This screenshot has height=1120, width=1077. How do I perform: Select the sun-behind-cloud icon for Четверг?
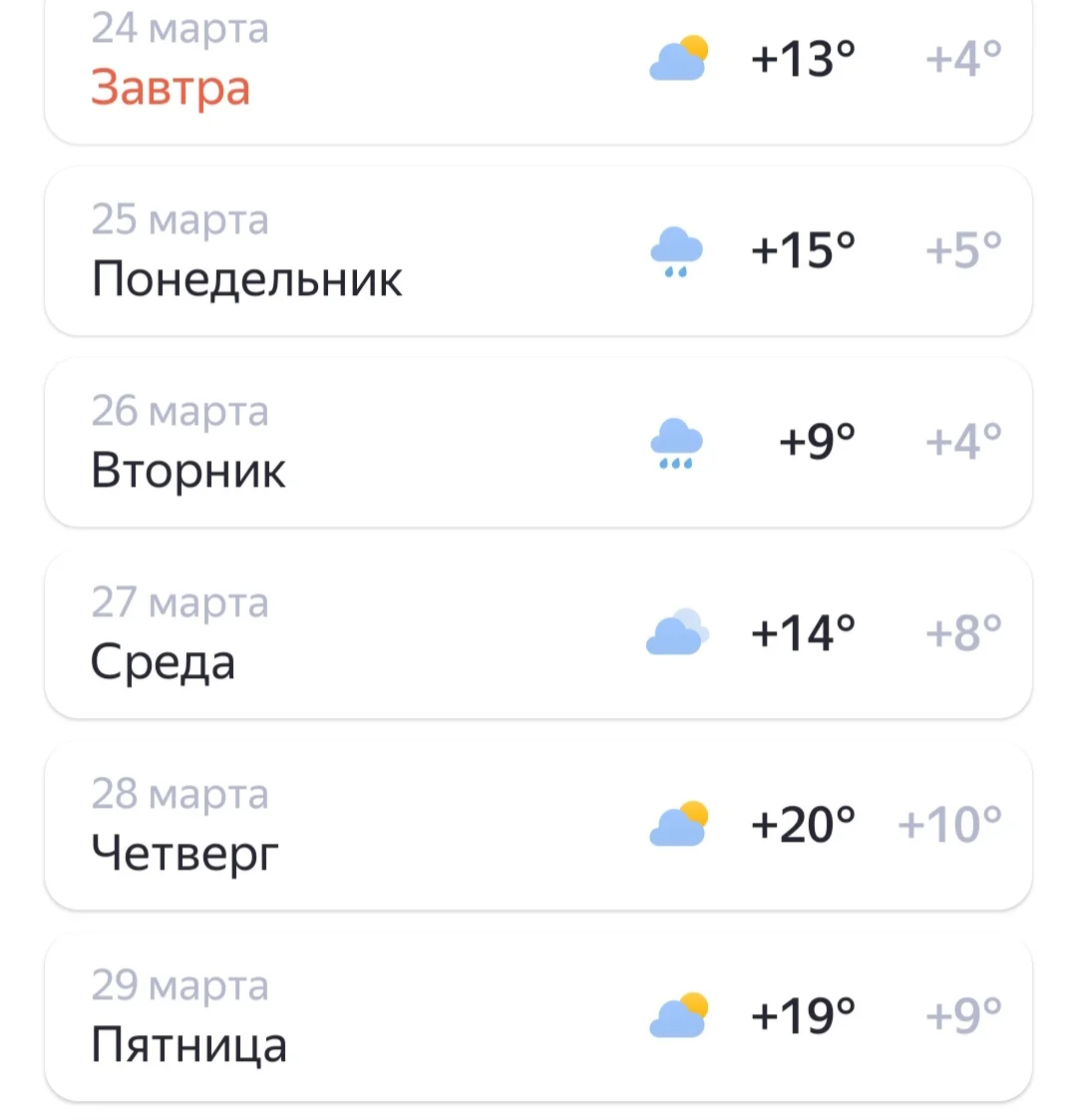[678, 824]
